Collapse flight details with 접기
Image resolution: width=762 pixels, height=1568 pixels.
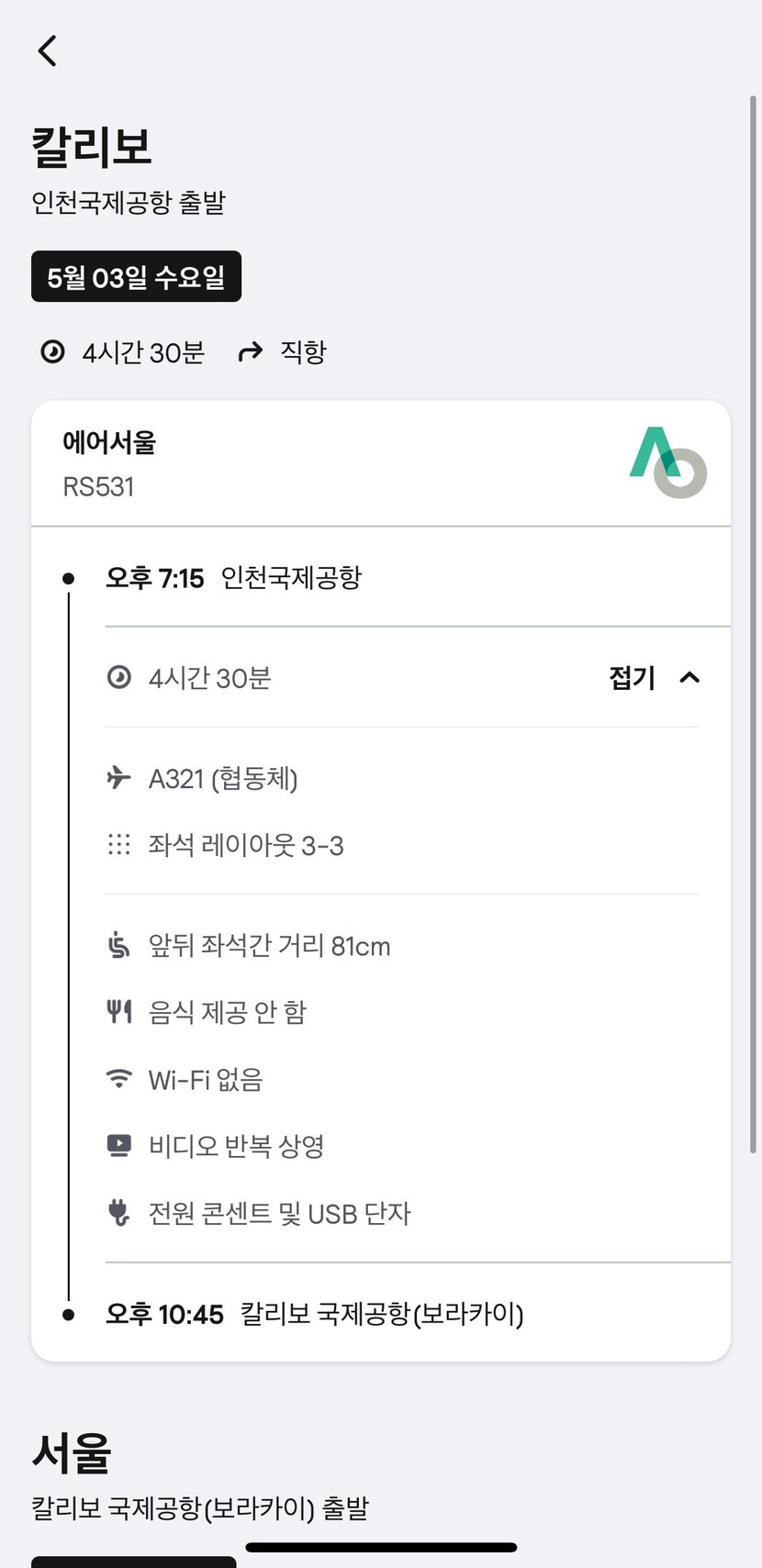(655, 678)
